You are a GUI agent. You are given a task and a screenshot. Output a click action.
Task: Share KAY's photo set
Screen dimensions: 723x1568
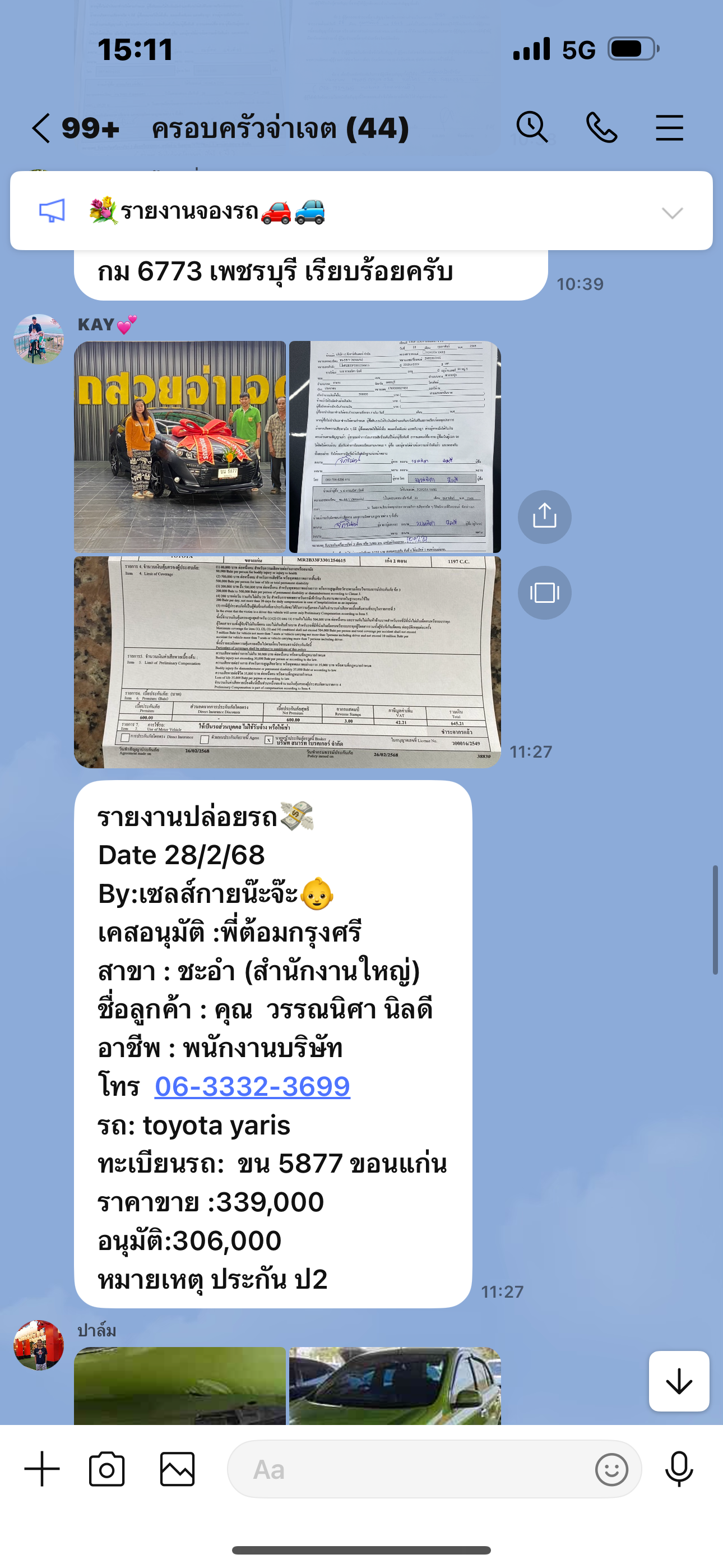pos(545,517)
